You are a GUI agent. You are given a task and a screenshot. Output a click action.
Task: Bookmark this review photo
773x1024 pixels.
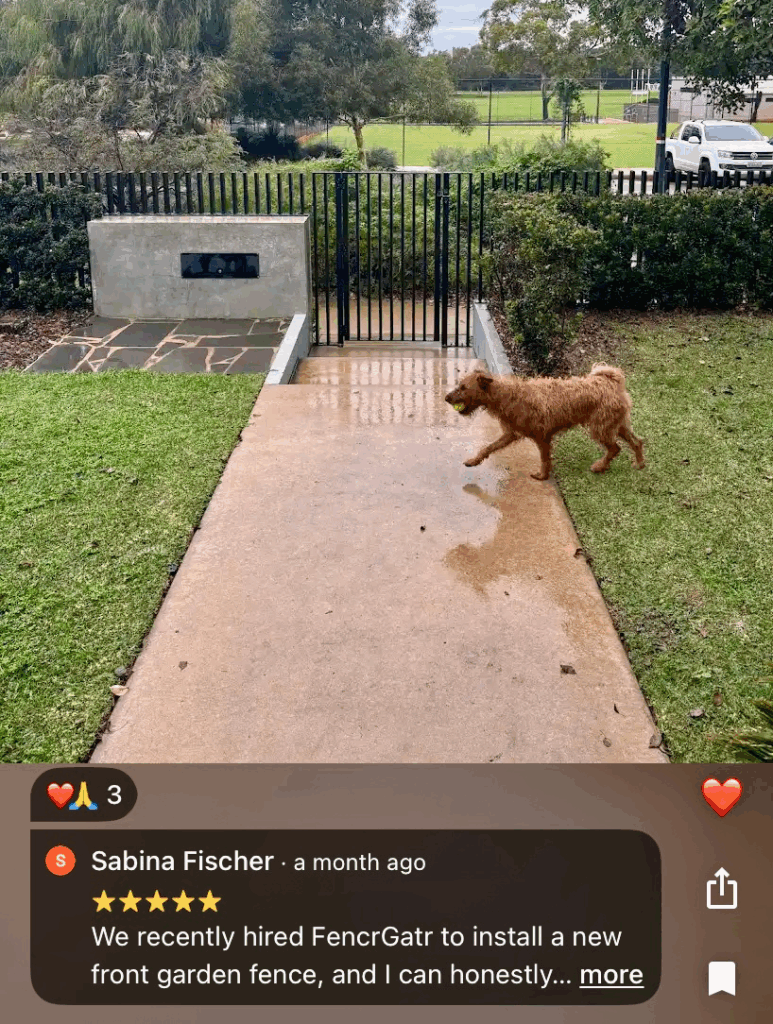[721, 978]
